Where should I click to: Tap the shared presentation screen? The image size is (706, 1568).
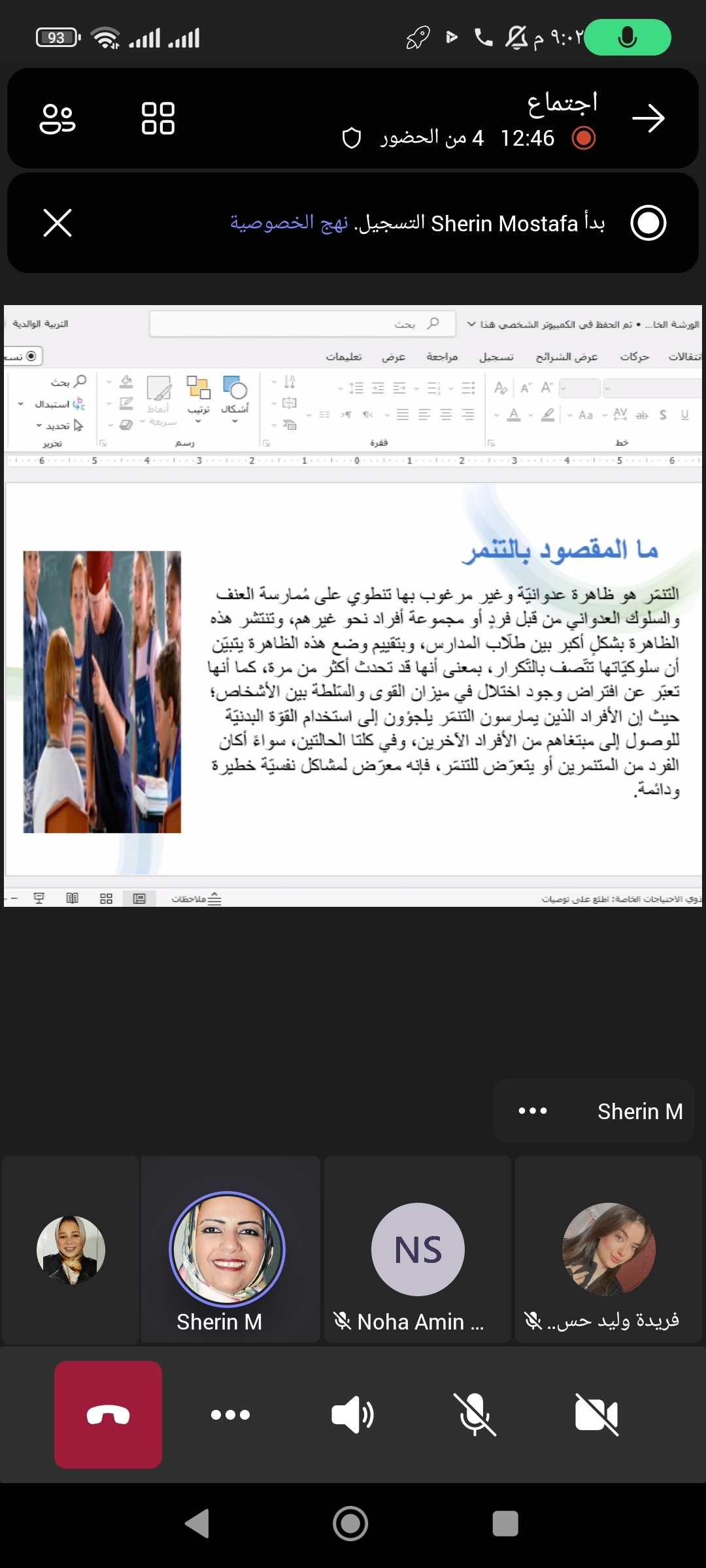353,679
